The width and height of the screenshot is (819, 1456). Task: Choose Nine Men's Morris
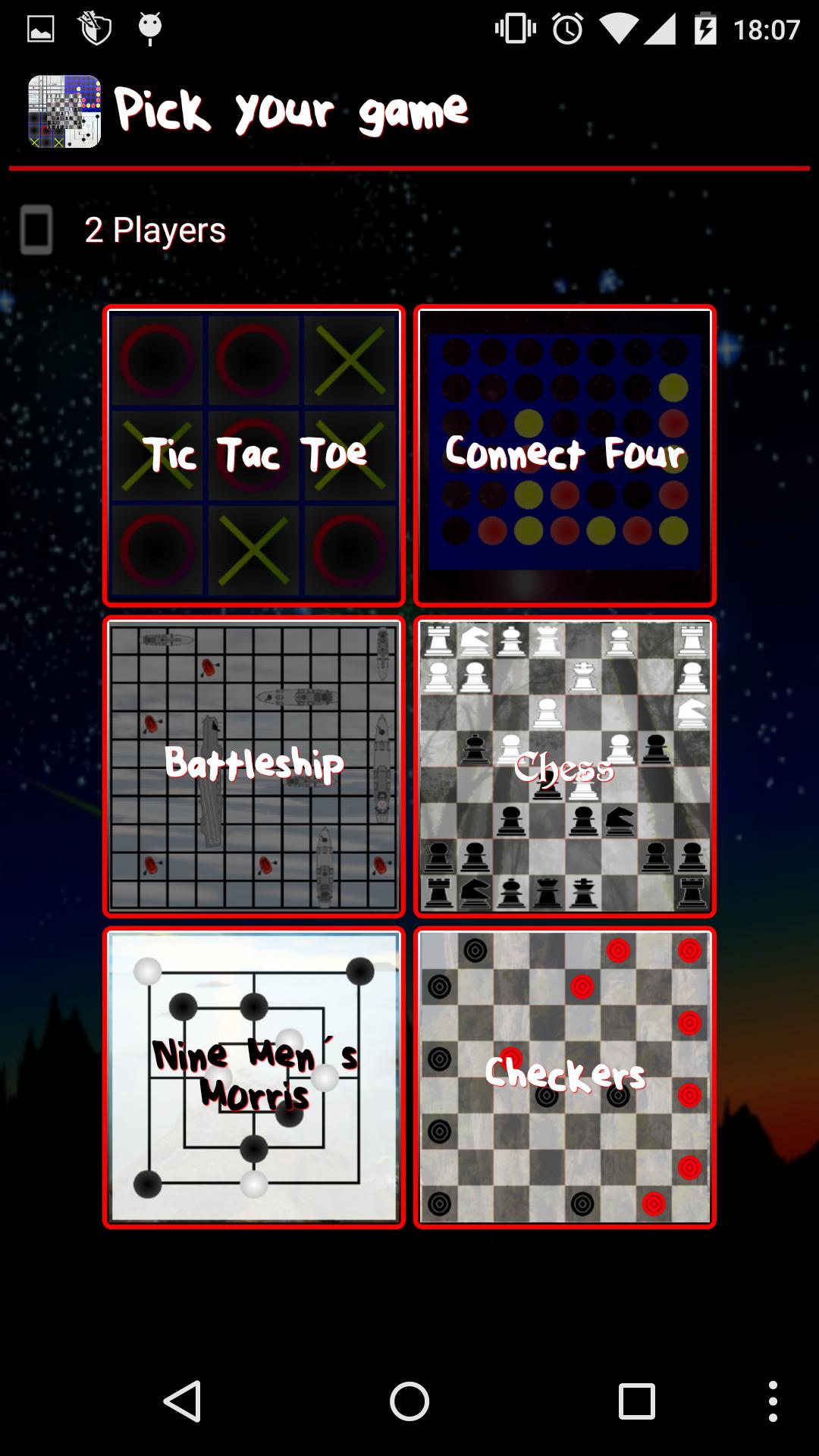[x=254, y=1078]
